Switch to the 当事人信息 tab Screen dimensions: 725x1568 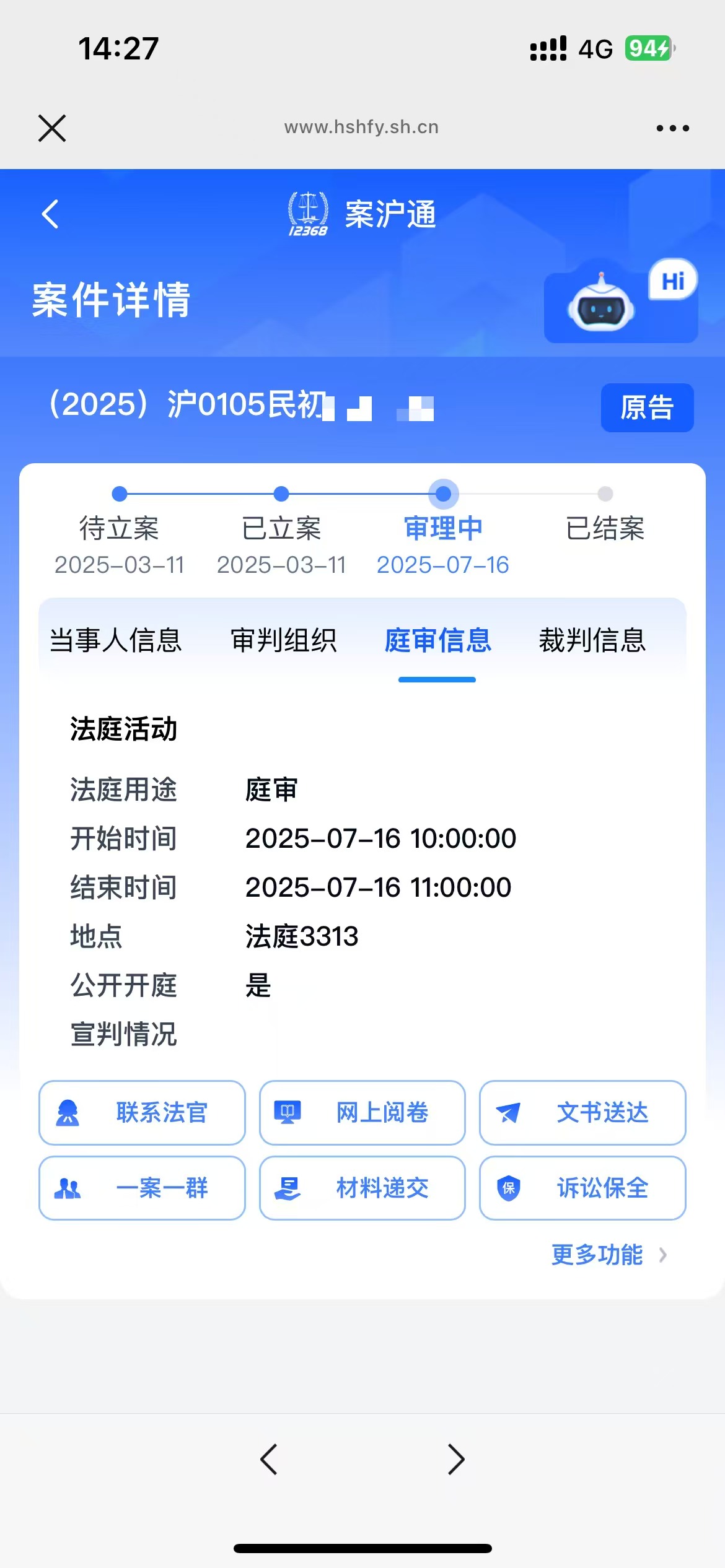[x=115, y=640]
